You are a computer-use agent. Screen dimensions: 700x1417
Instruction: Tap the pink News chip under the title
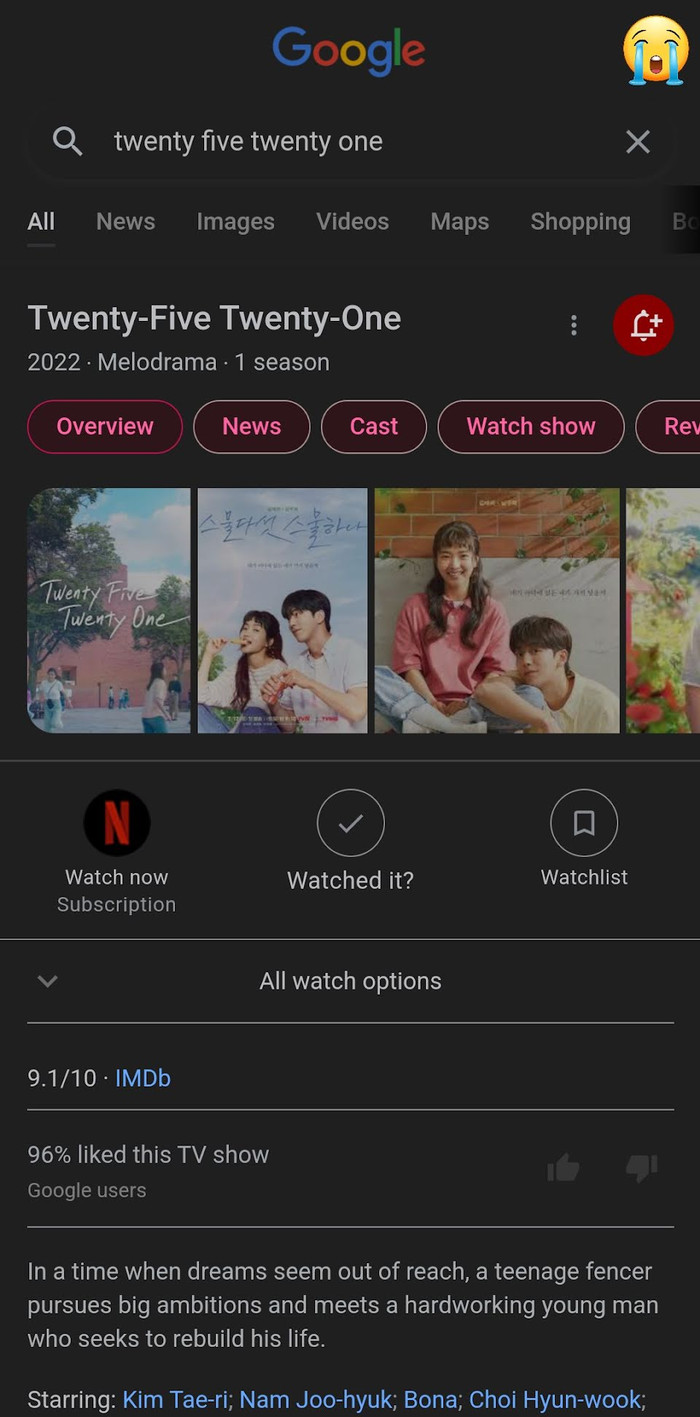[251, 427]
